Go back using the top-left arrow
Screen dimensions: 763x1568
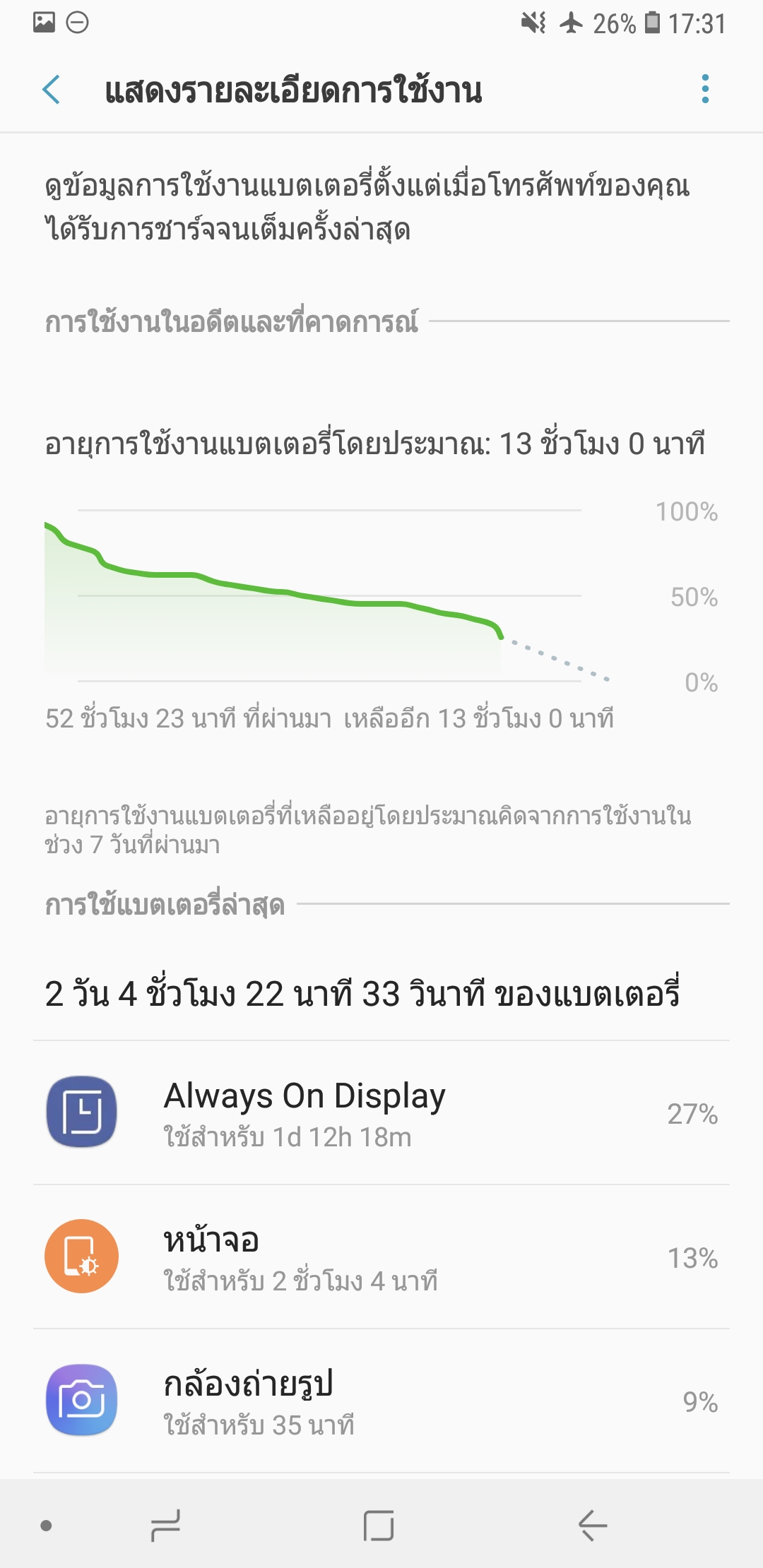click(51, 90)
